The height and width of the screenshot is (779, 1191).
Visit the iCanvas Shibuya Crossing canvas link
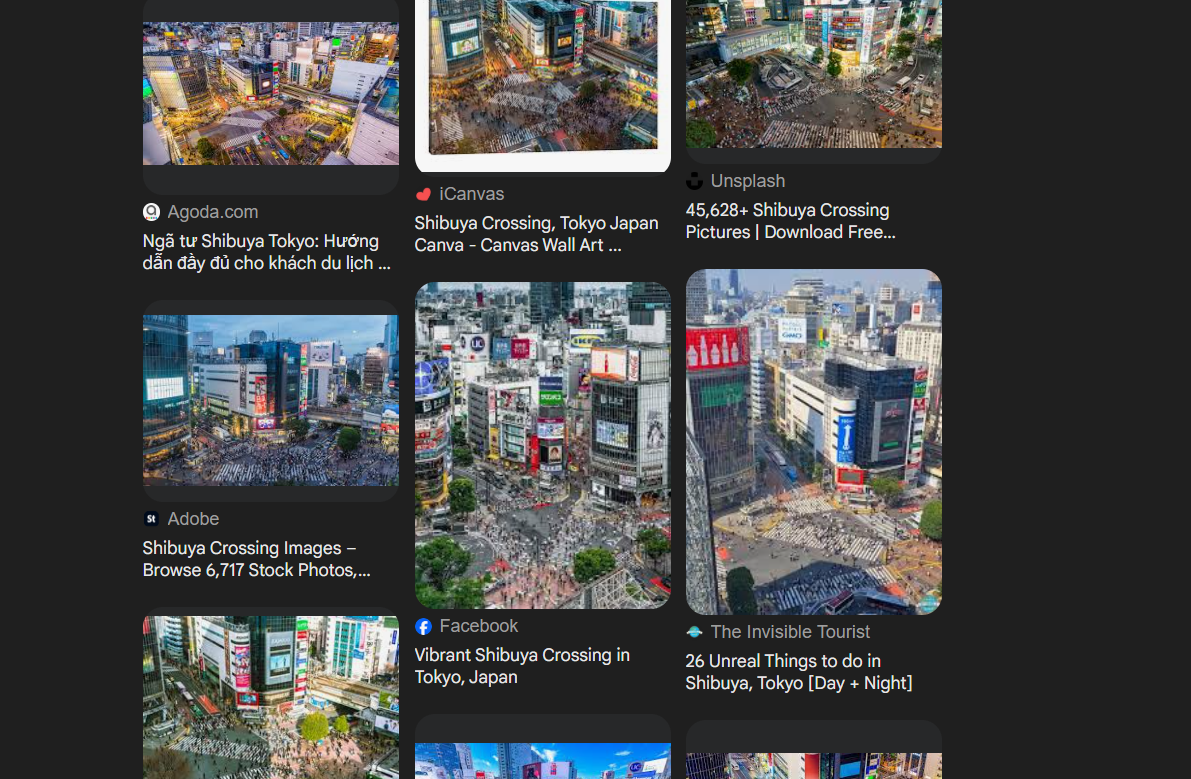pos(536,234)
